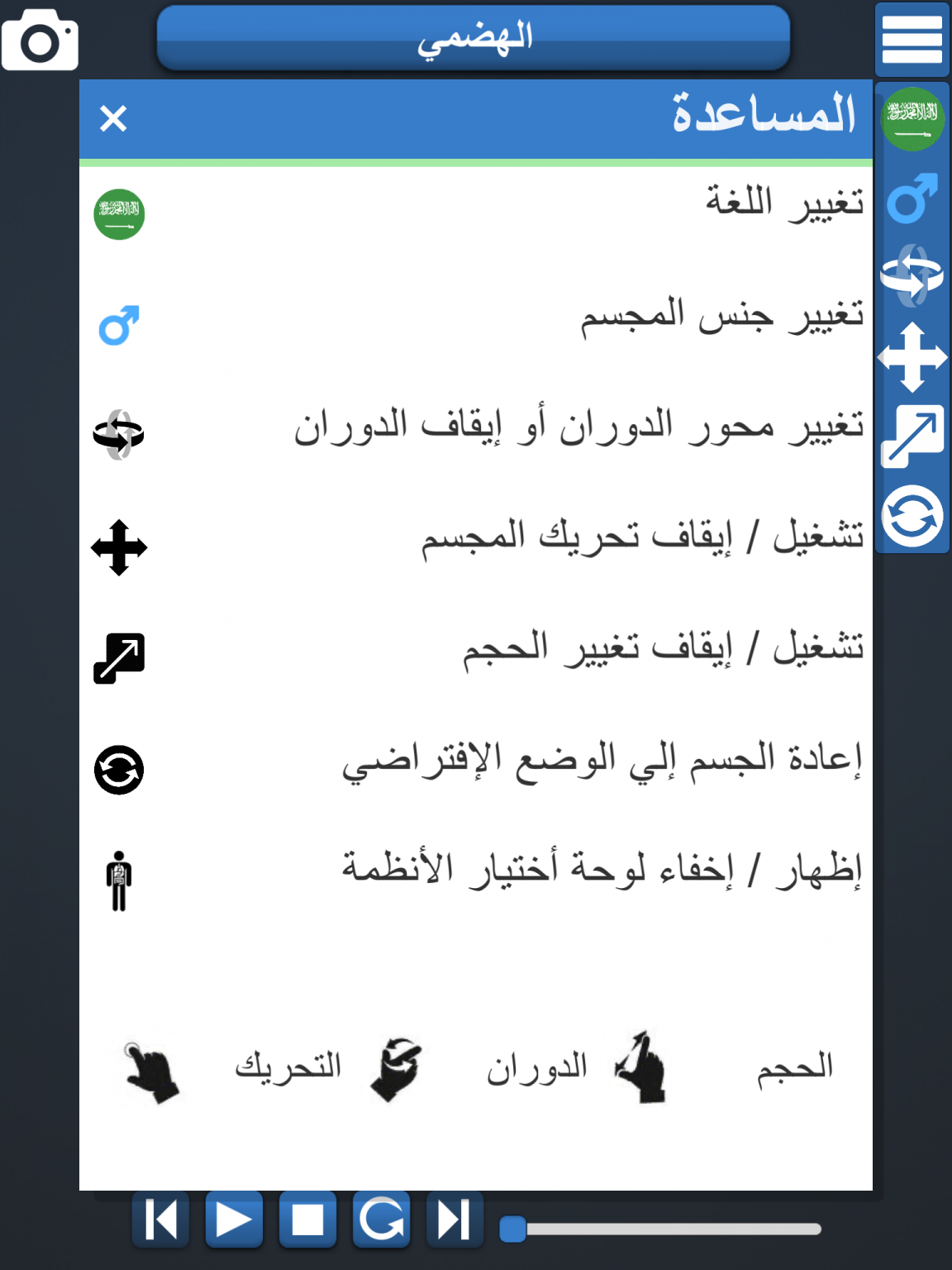Close the help panel

tap(113, 118)
